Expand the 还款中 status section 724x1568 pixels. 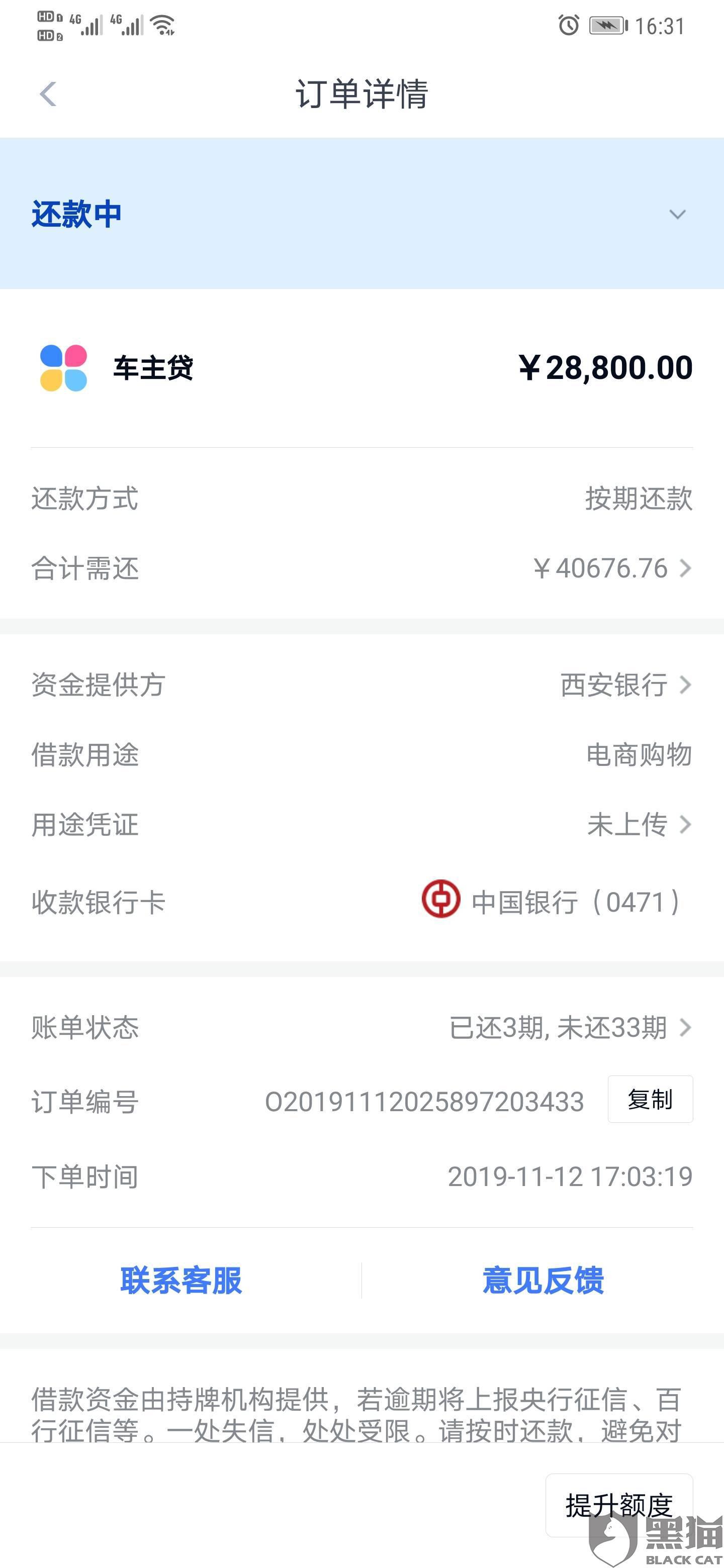click(x=677, y=214)
